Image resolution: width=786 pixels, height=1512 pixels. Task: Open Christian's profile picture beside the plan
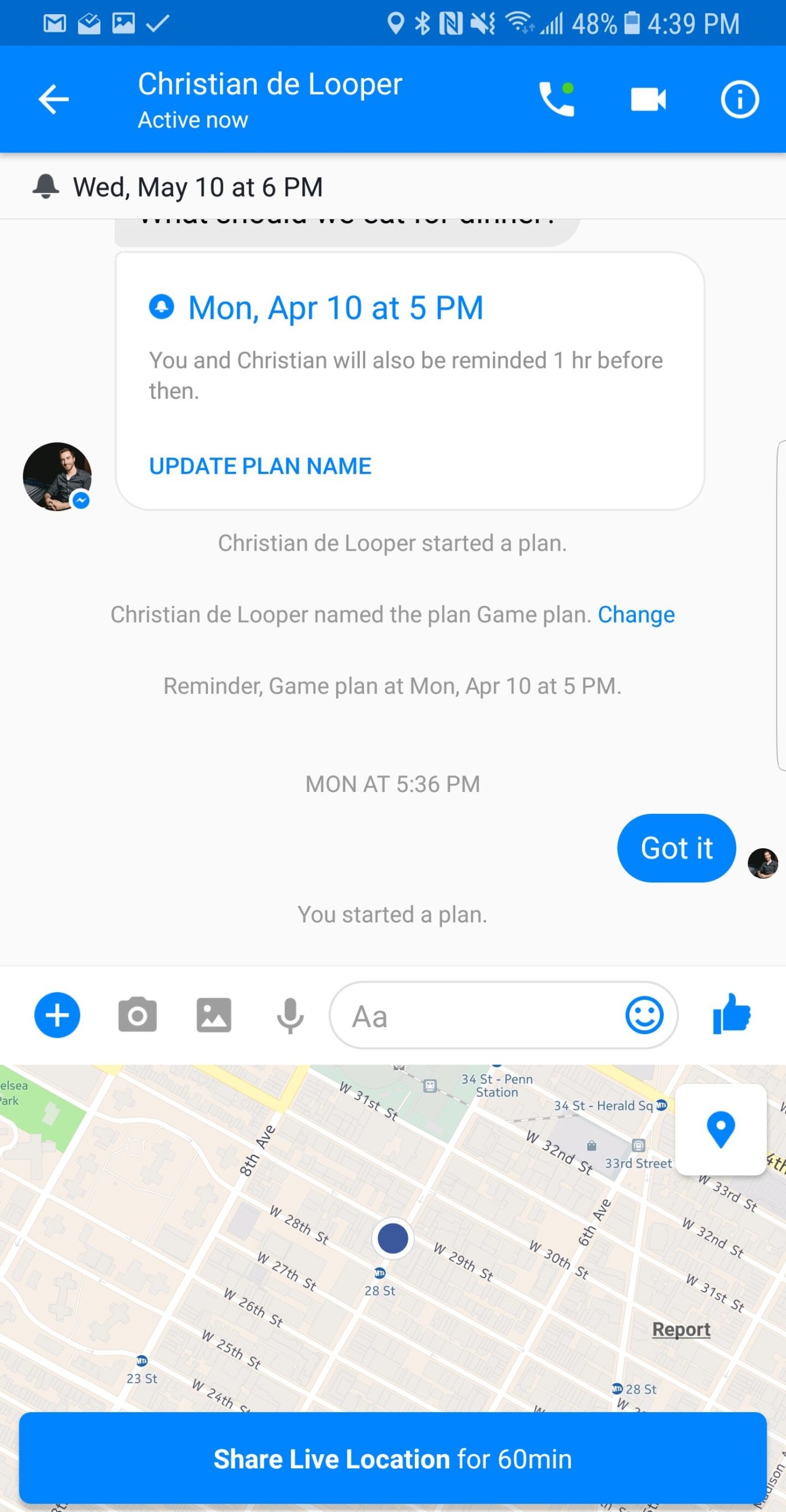pyautogui.click(x=57, y=476)
